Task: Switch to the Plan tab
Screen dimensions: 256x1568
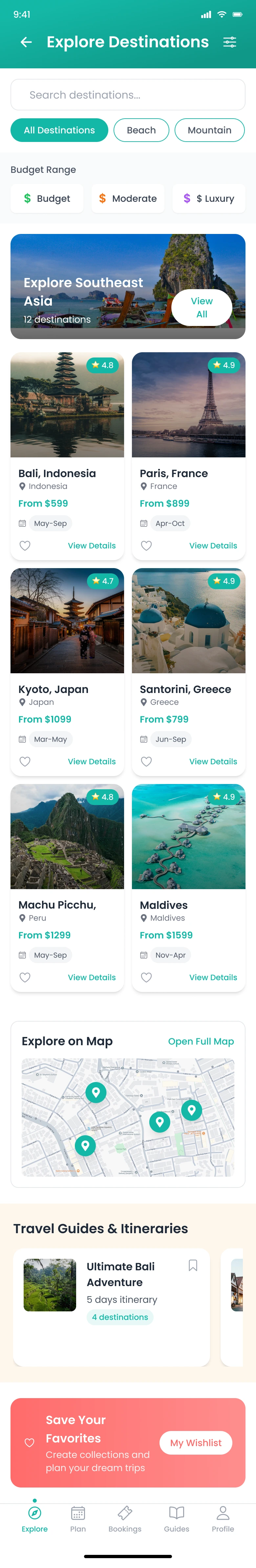Action: coord(78,1519)
